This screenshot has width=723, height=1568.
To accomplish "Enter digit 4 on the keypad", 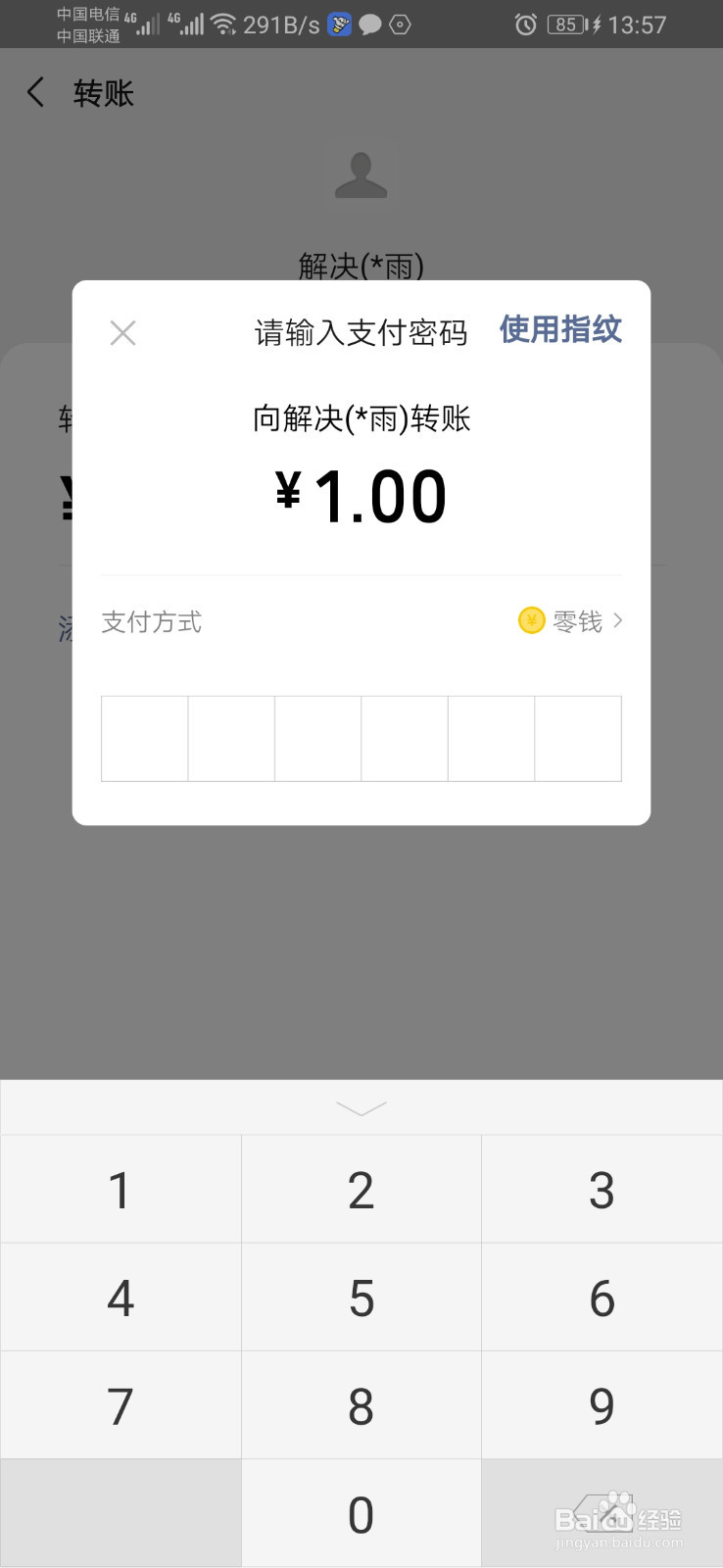I will click(x=120, y=1298).
